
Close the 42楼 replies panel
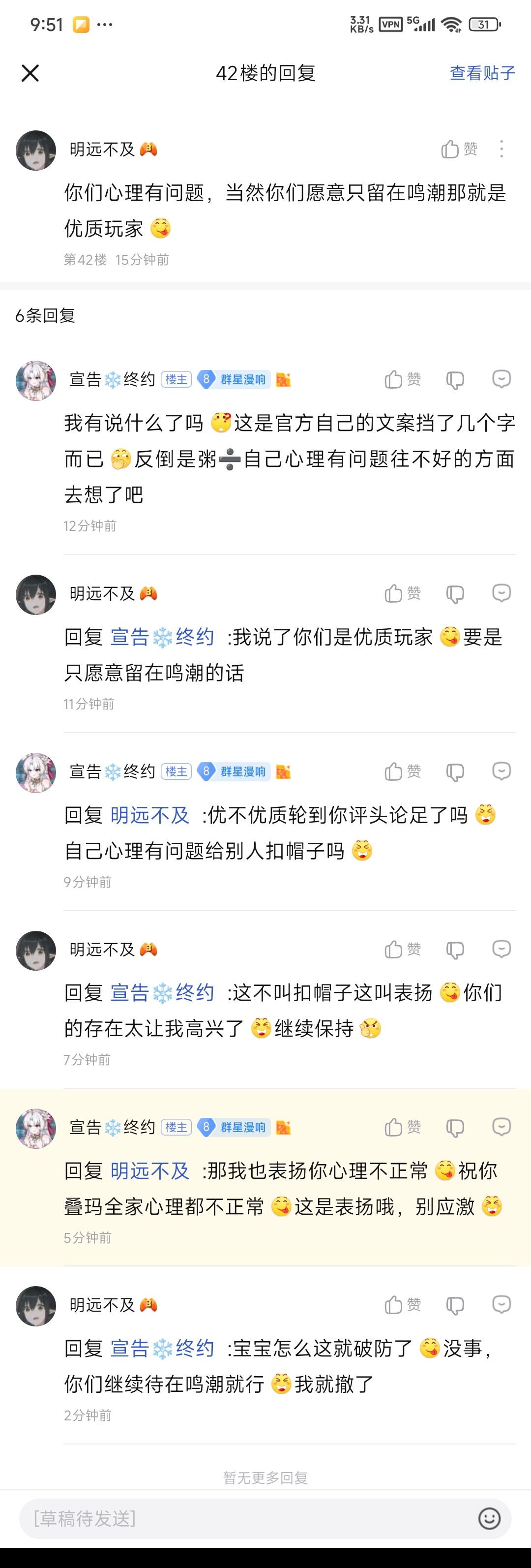pos(30,73)
